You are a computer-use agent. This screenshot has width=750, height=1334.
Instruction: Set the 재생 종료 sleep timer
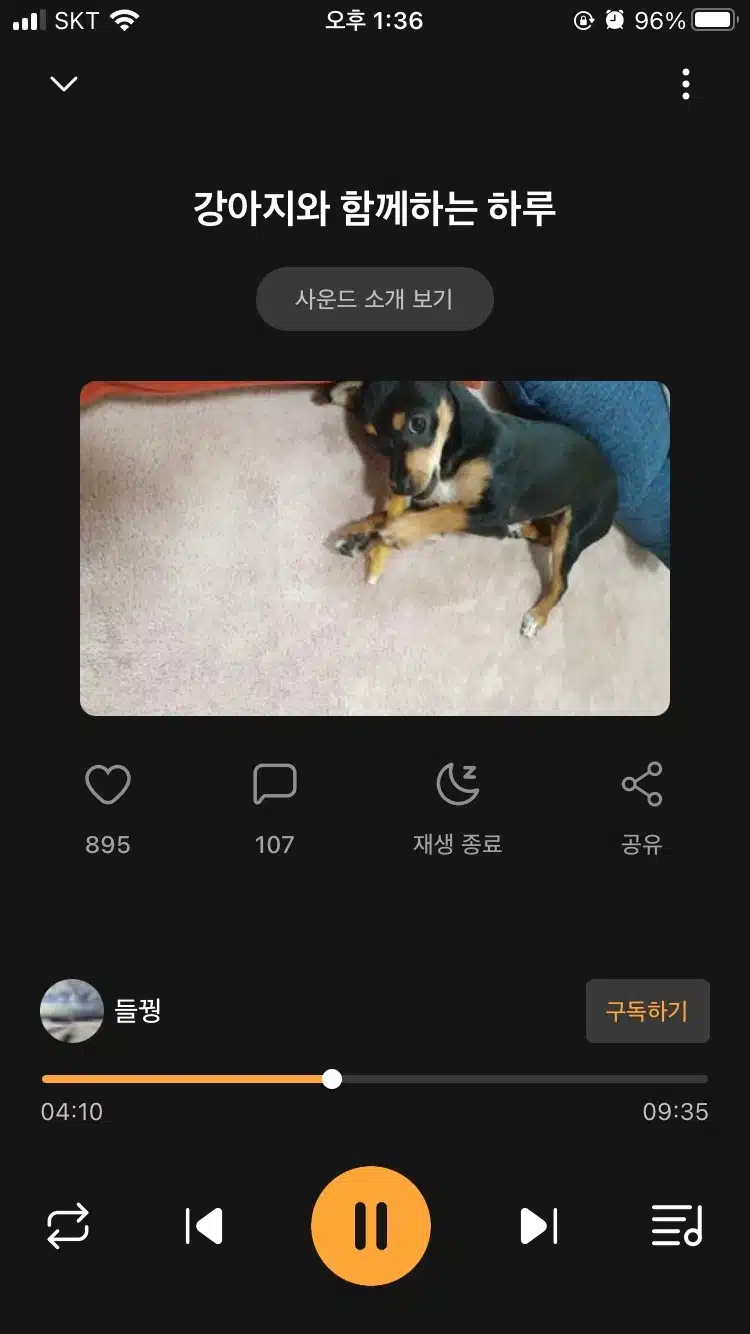coord(458,784)
